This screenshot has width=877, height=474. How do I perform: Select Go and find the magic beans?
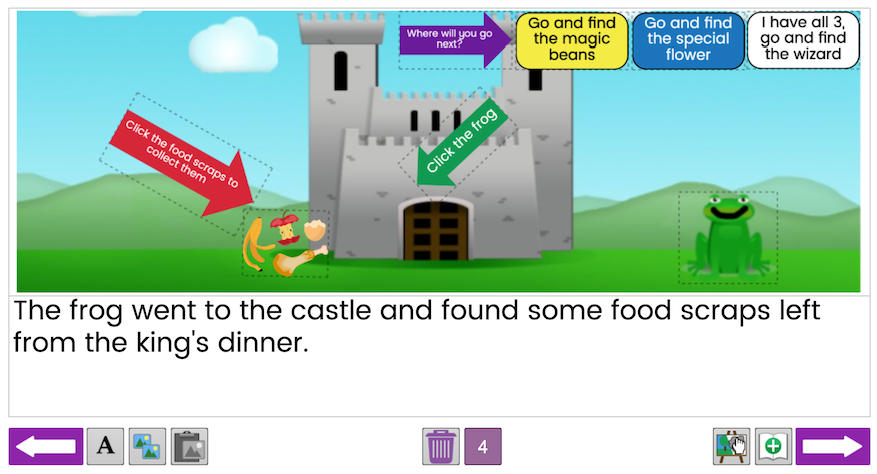pyautogui.click(x=572, y=41)
